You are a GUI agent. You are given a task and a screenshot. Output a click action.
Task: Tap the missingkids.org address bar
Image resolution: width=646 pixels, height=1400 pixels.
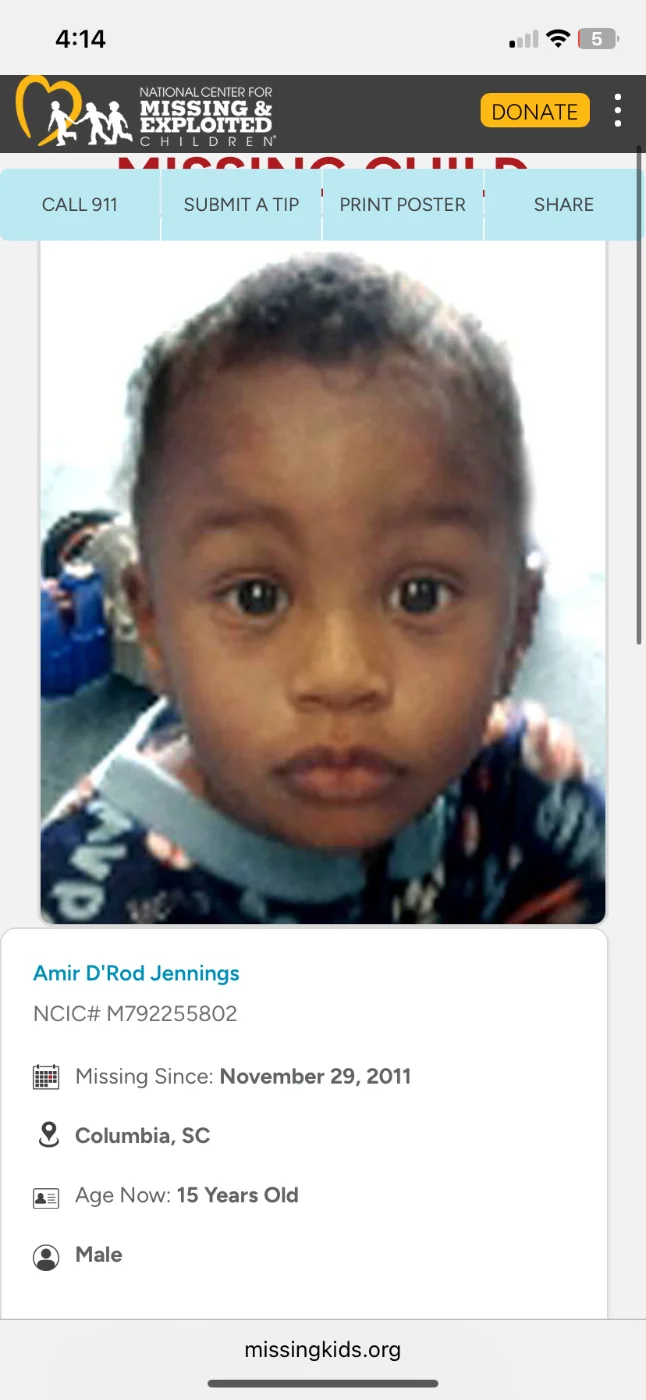point(322,1350)
